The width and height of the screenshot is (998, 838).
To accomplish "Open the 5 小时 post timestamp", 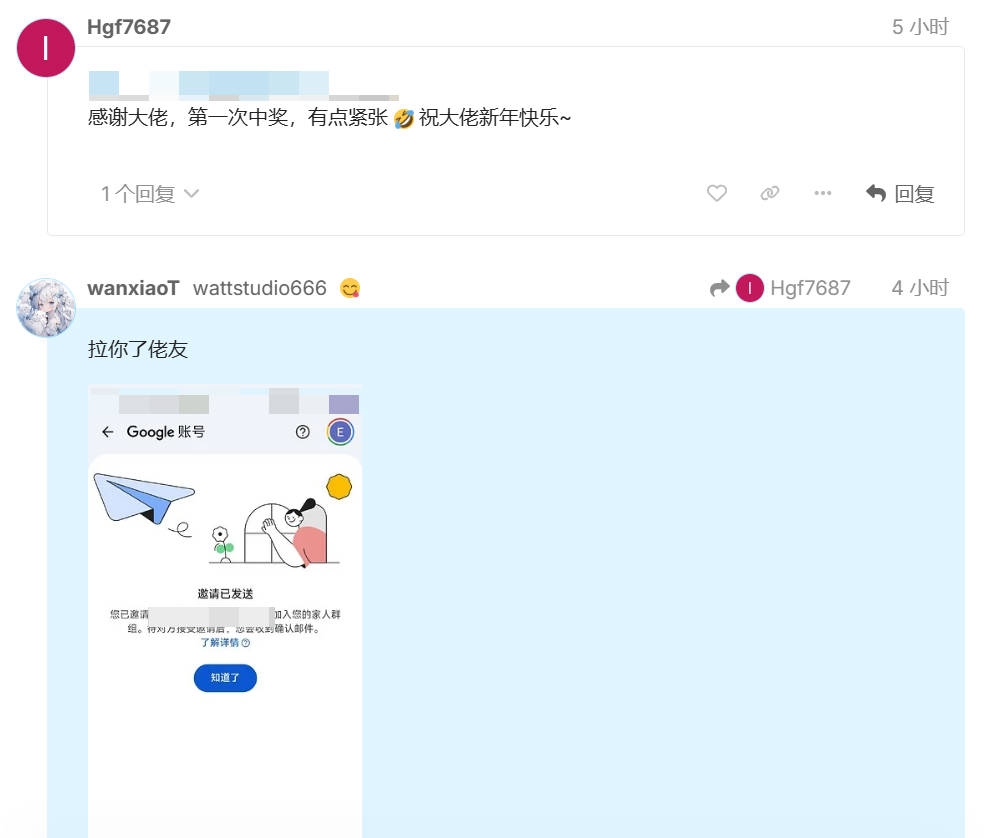I will coord(920,27).
